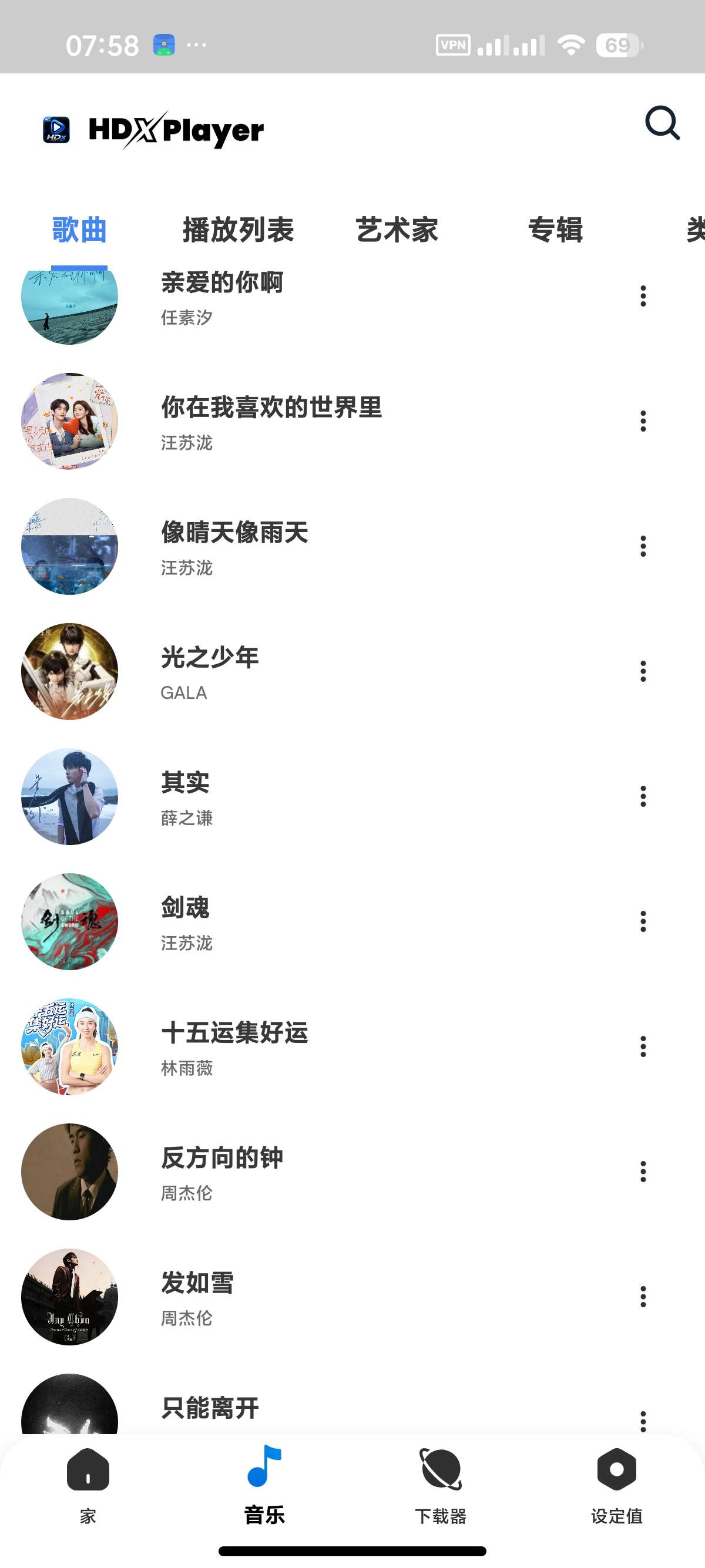The image size is (705, 1568).
Task: Tap the 音乐 tab in bottom bar
Action: pos(264,1486)
